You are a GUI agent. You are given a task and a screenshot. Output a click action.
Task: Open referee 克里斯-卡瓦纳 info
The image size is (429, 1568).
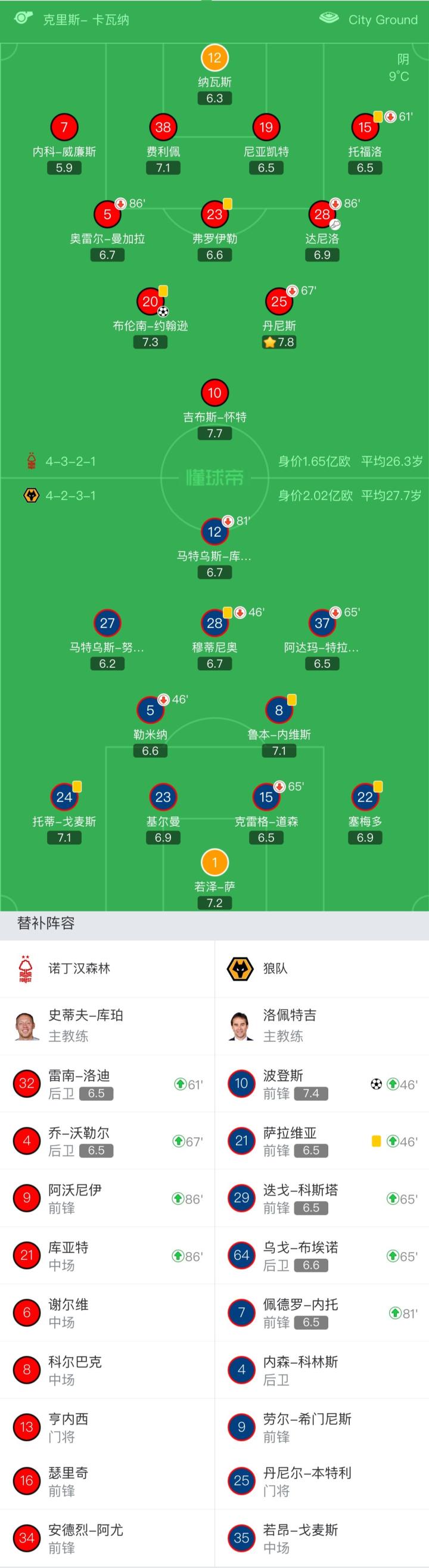click(85, 20)
